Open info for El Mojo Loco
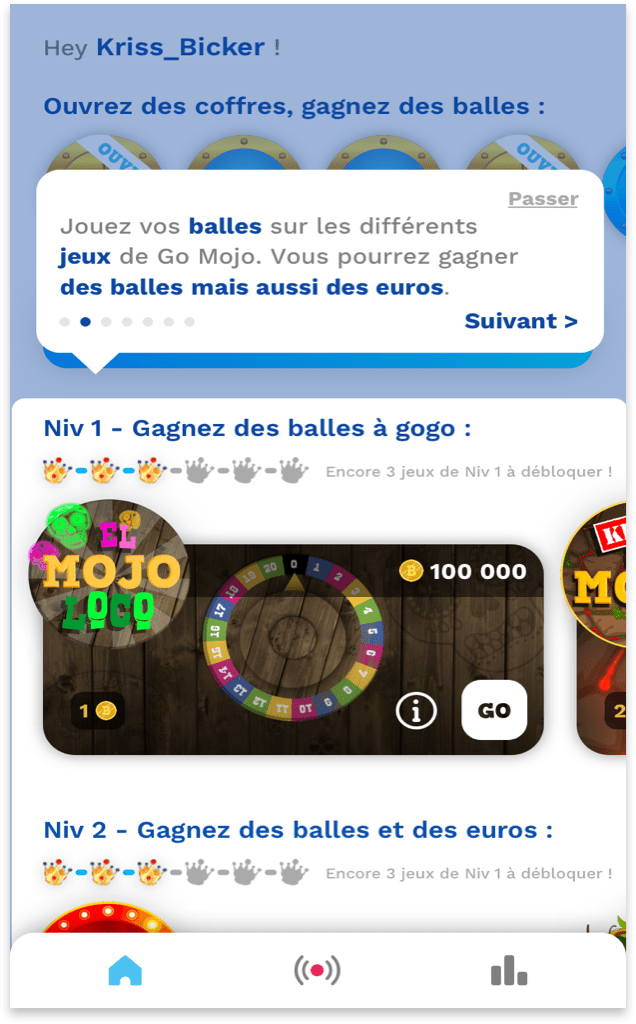636x1024 pixels. coord(417,711)
